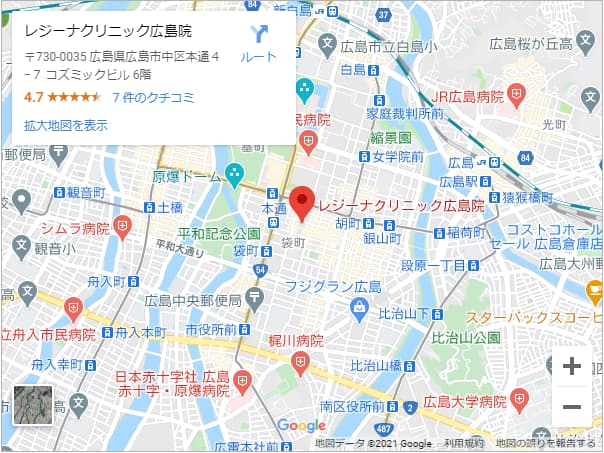Open 拡大地図を表示 larger map link
604x453 pixels.
pos(66,126)
